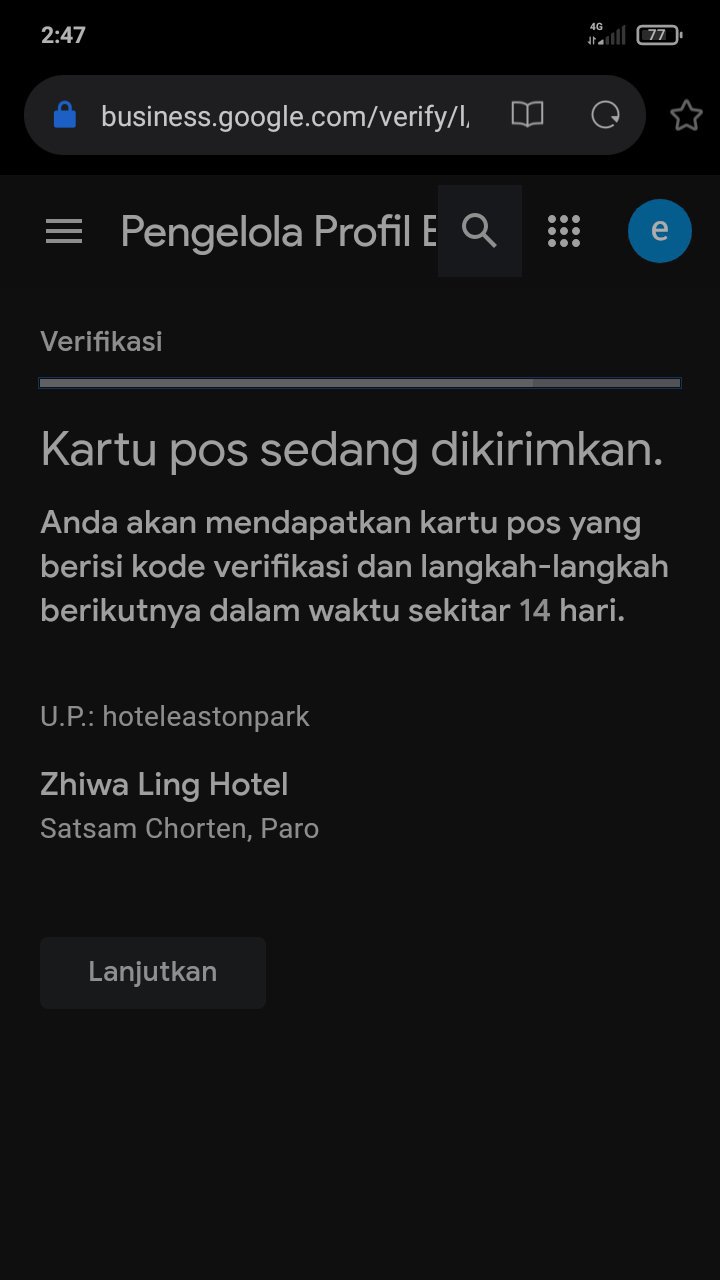Tap the Lanjutkan button
This screenshot has height=1280, width=720.
(153, 972)
